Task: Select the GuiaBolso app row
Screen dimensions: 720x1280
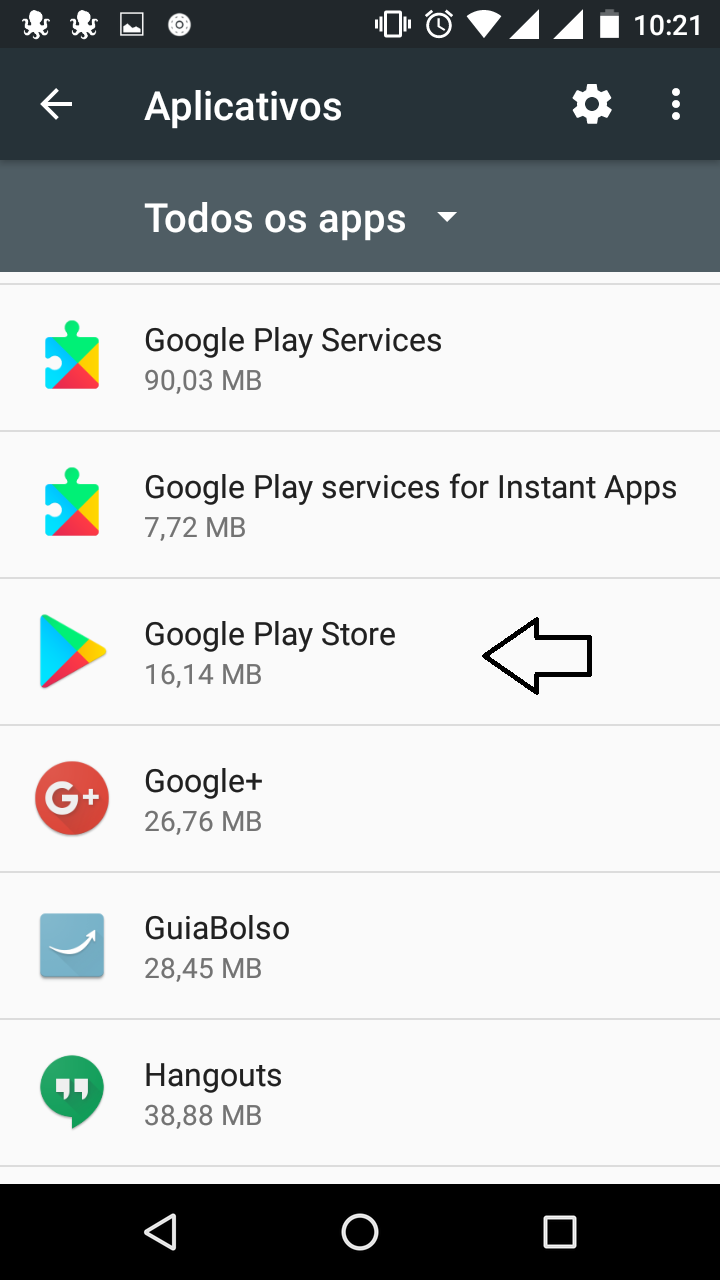Action: click(x=360, y=946)
